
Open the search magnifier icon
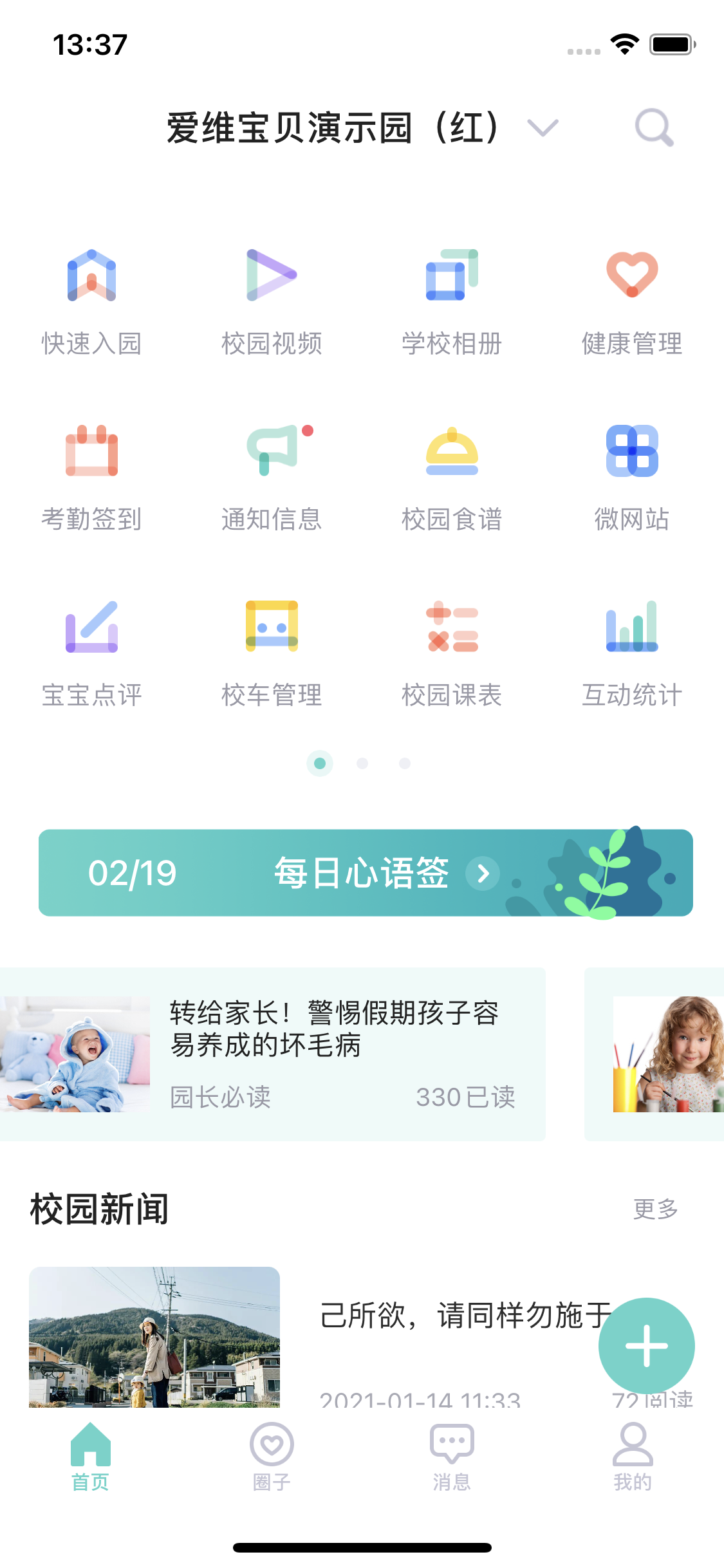click(x=654, y=127)
